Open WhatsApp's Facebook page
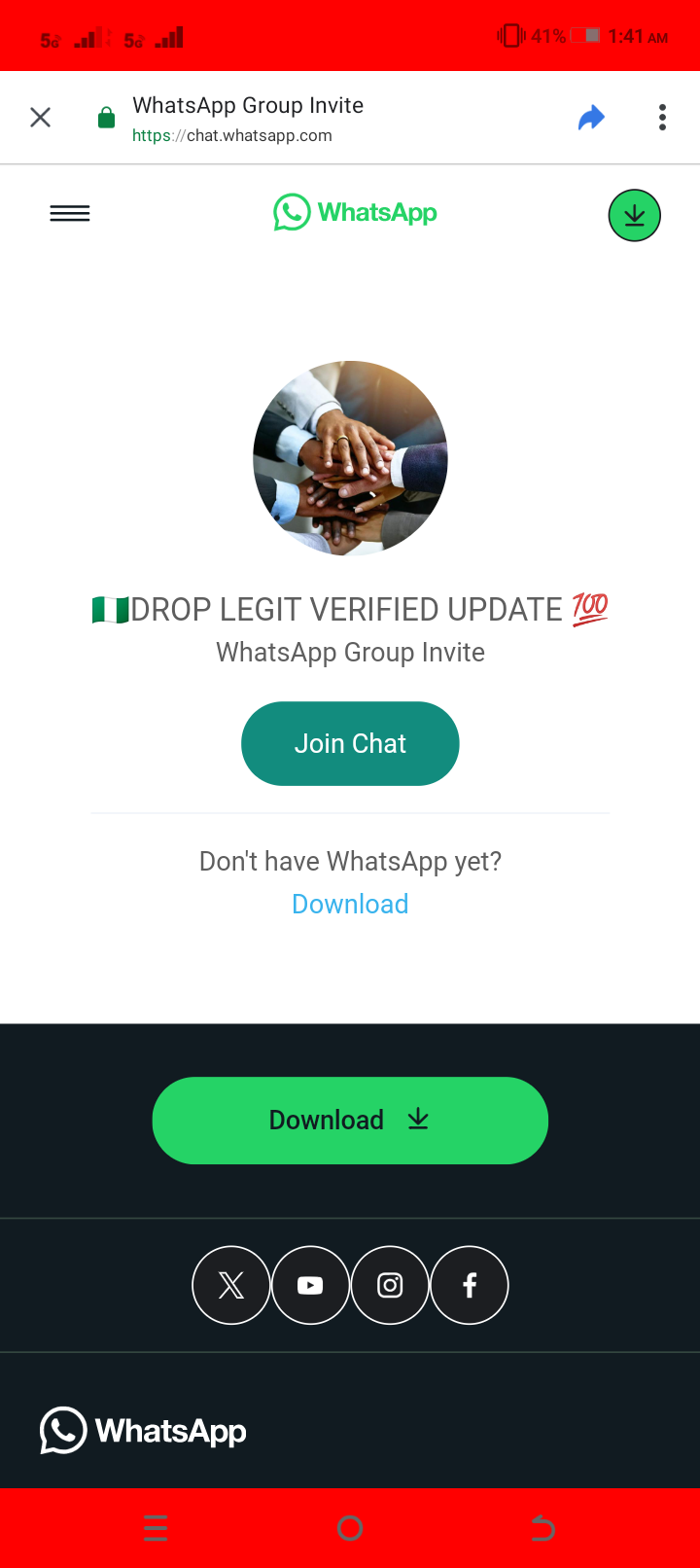The height and width of the screenshot is (1568, 700). coord(470,1285)
